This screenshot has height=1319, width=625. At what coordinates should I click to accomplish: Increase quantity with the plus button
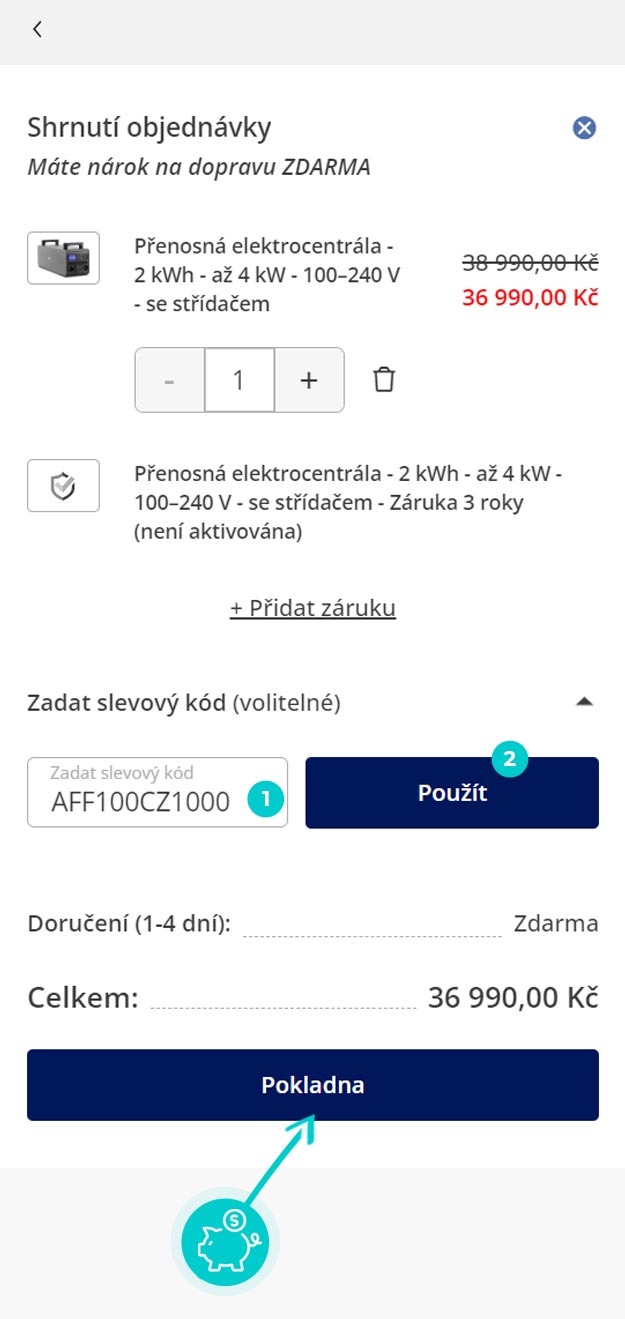tap(309, 380)
